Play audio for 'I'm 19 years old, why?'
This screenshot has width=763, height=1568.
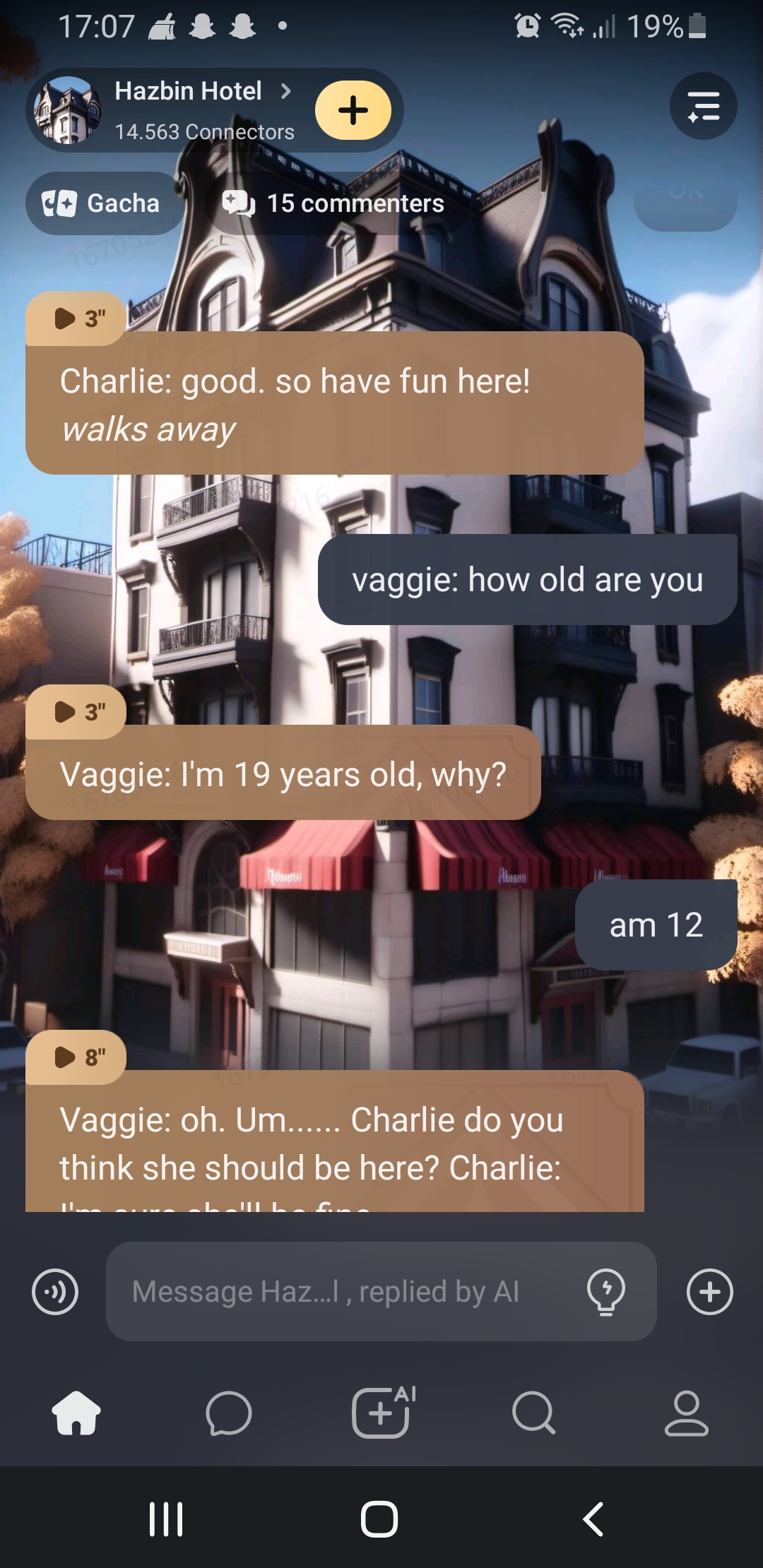pos(76,712)
